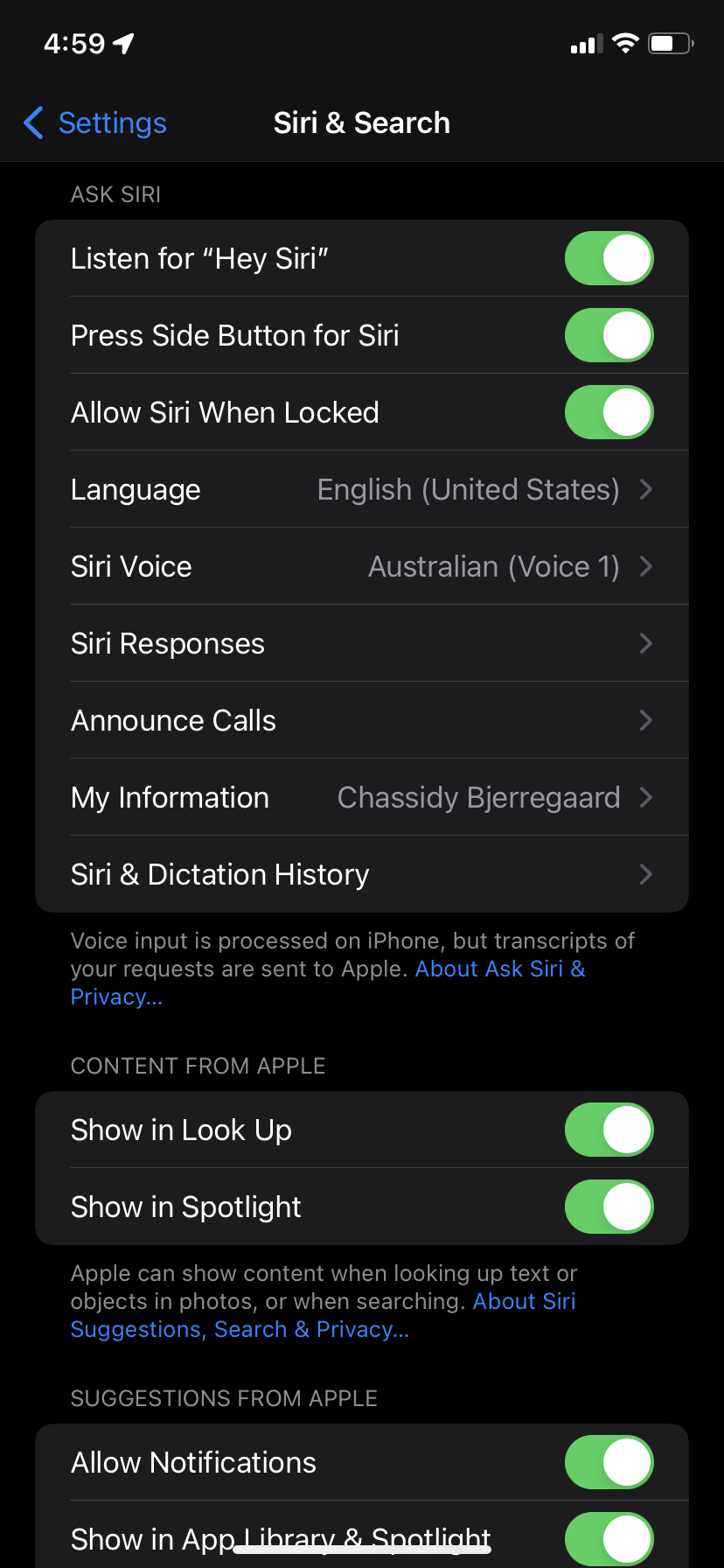View Siri & Dictation History
This screenshot has height=1568, width=724.
(362, 875)
